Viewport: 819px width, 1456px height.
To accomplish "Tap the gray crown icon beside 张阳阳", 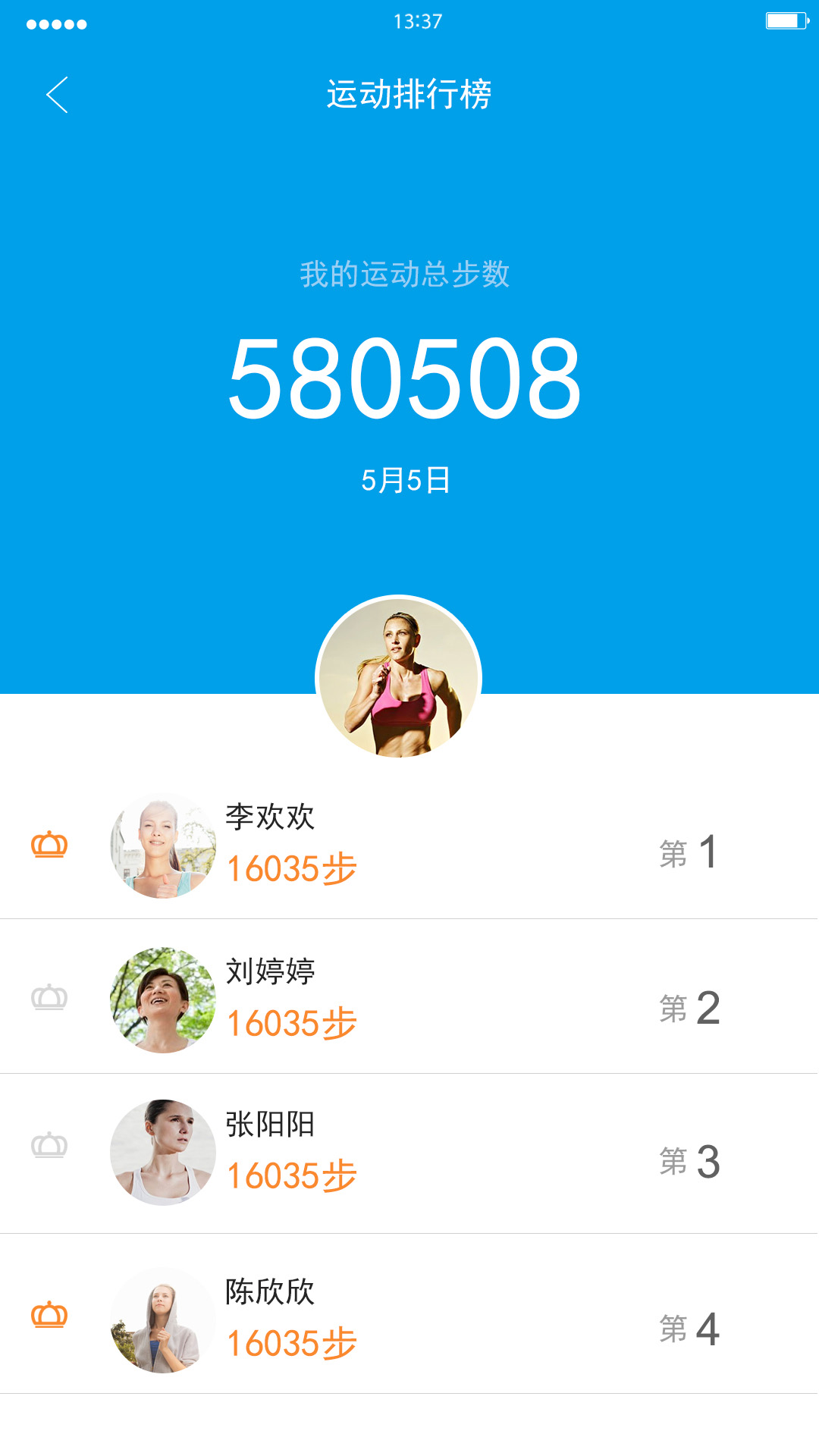I will click(x=49, y=1145).
